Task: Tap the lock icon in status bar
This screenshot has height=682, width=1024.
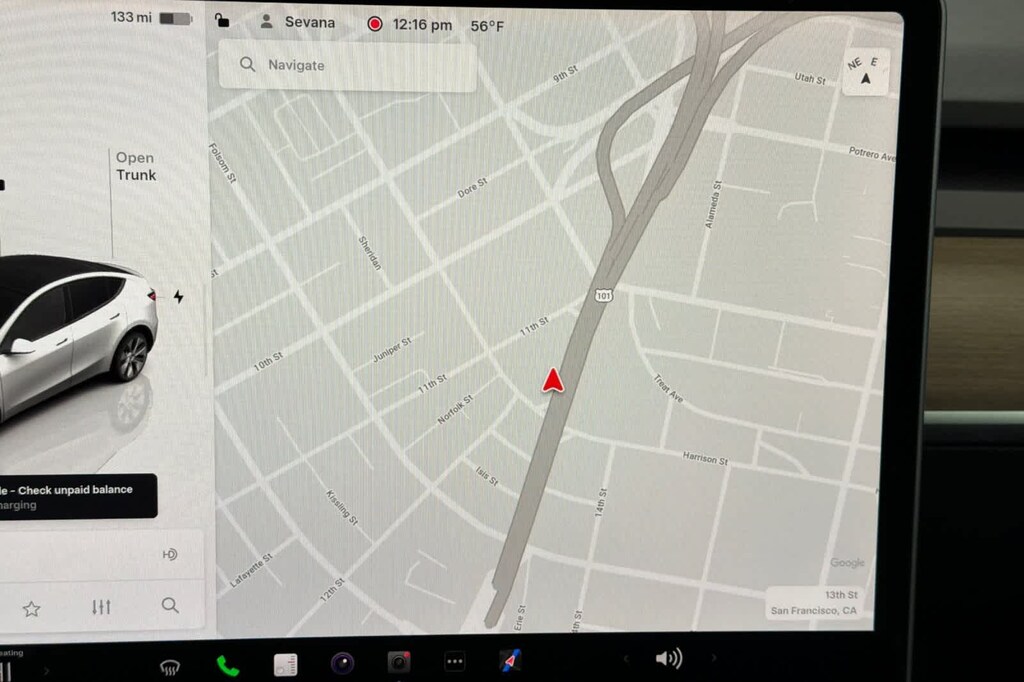Action: 223,21
